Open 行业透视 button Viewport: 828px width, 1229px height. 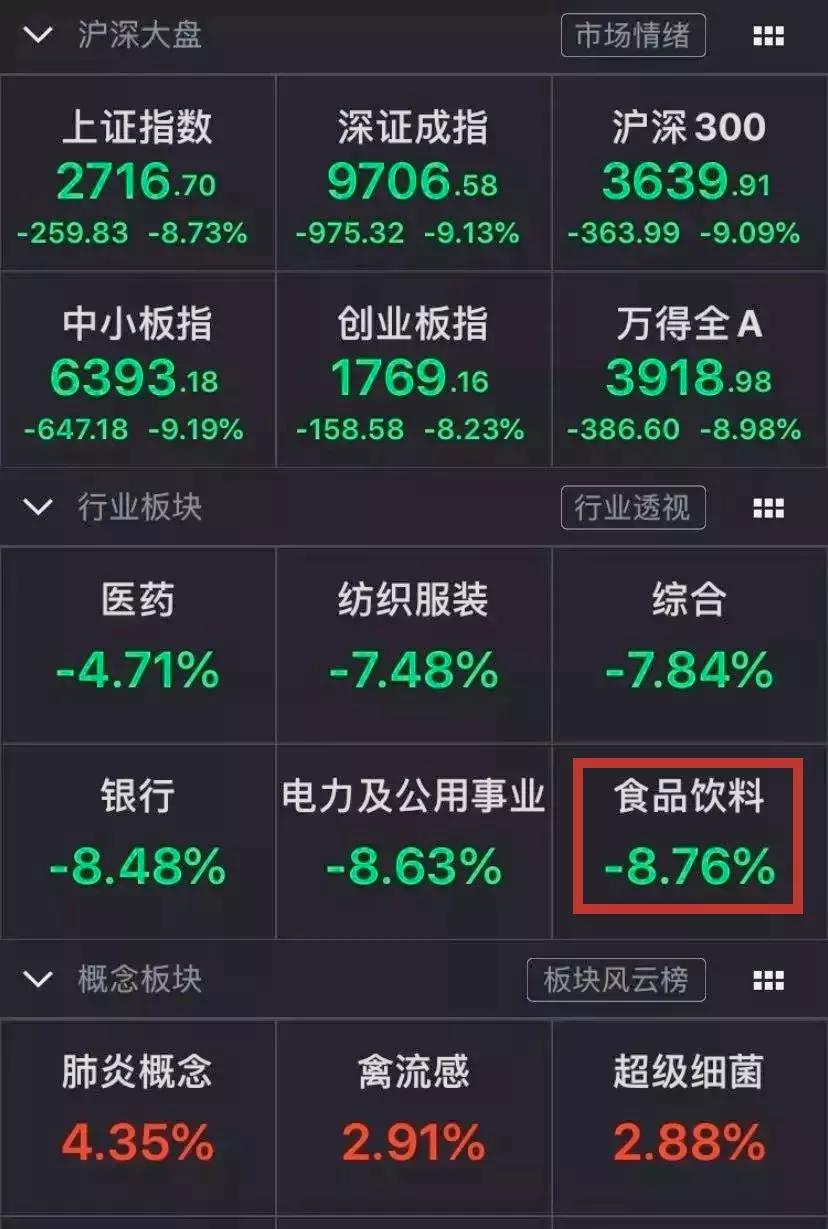point(633,508)
